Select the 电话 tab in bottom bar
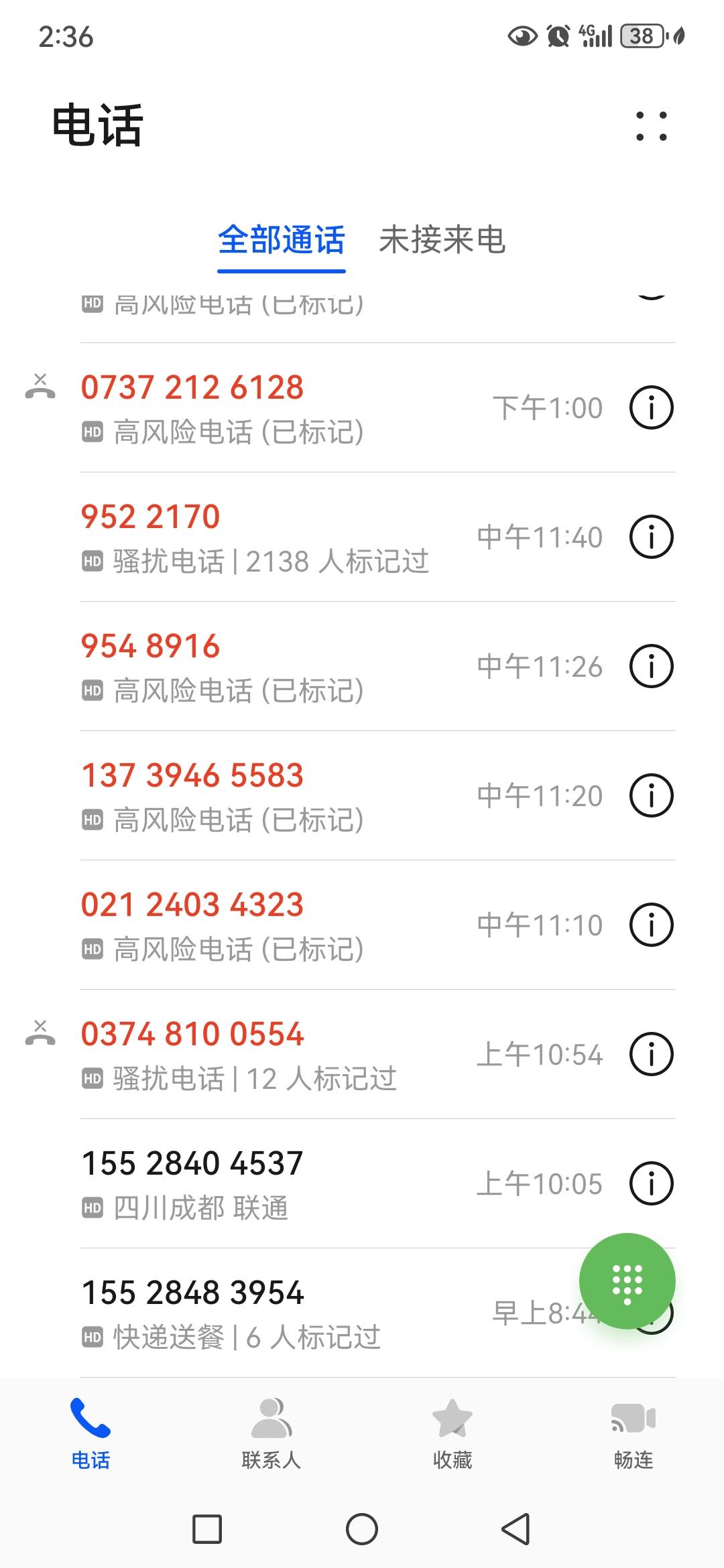This screenshot has height=1568, width=724. [90, 1431]
